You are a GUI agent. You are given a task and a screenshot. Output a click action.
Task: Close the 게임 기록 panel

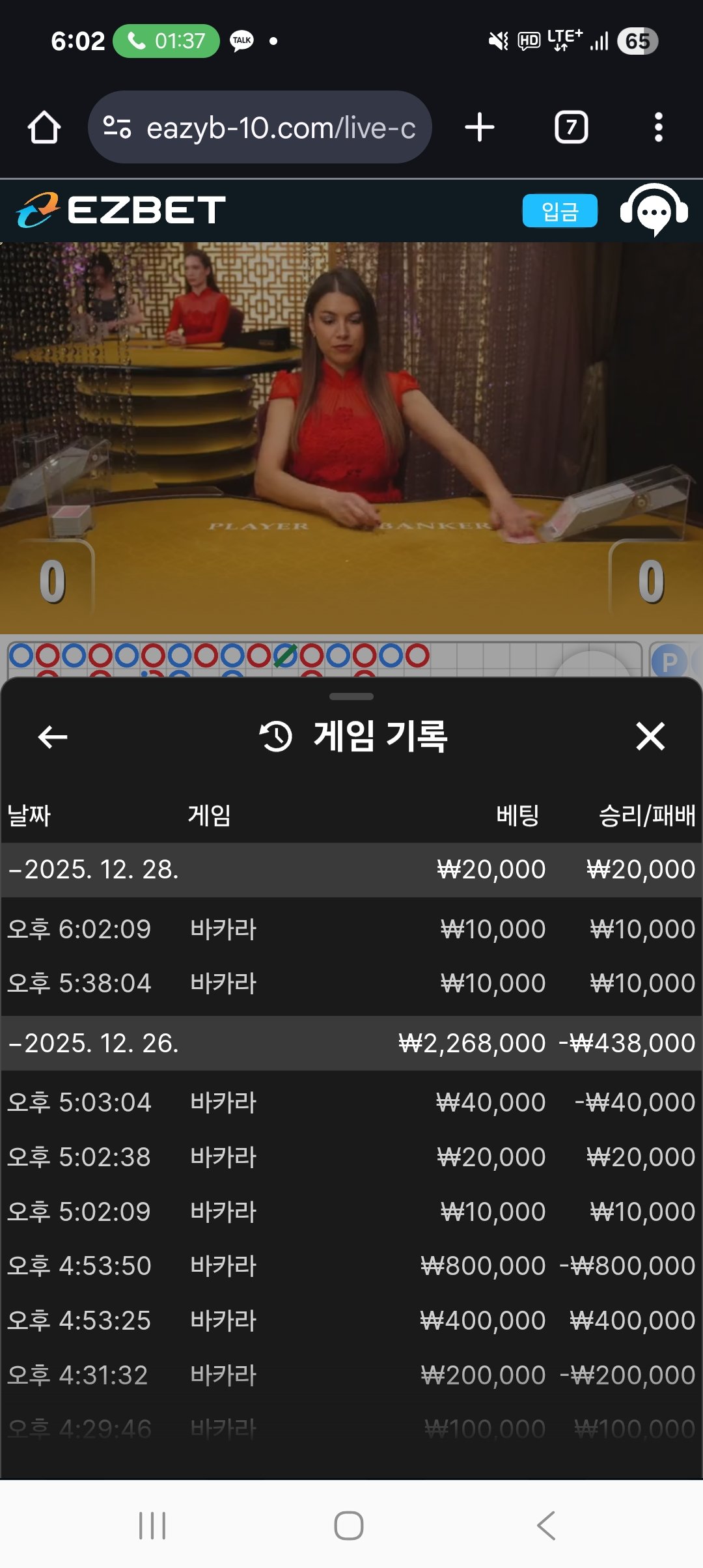pyautogui.click(x=650, y=736)
